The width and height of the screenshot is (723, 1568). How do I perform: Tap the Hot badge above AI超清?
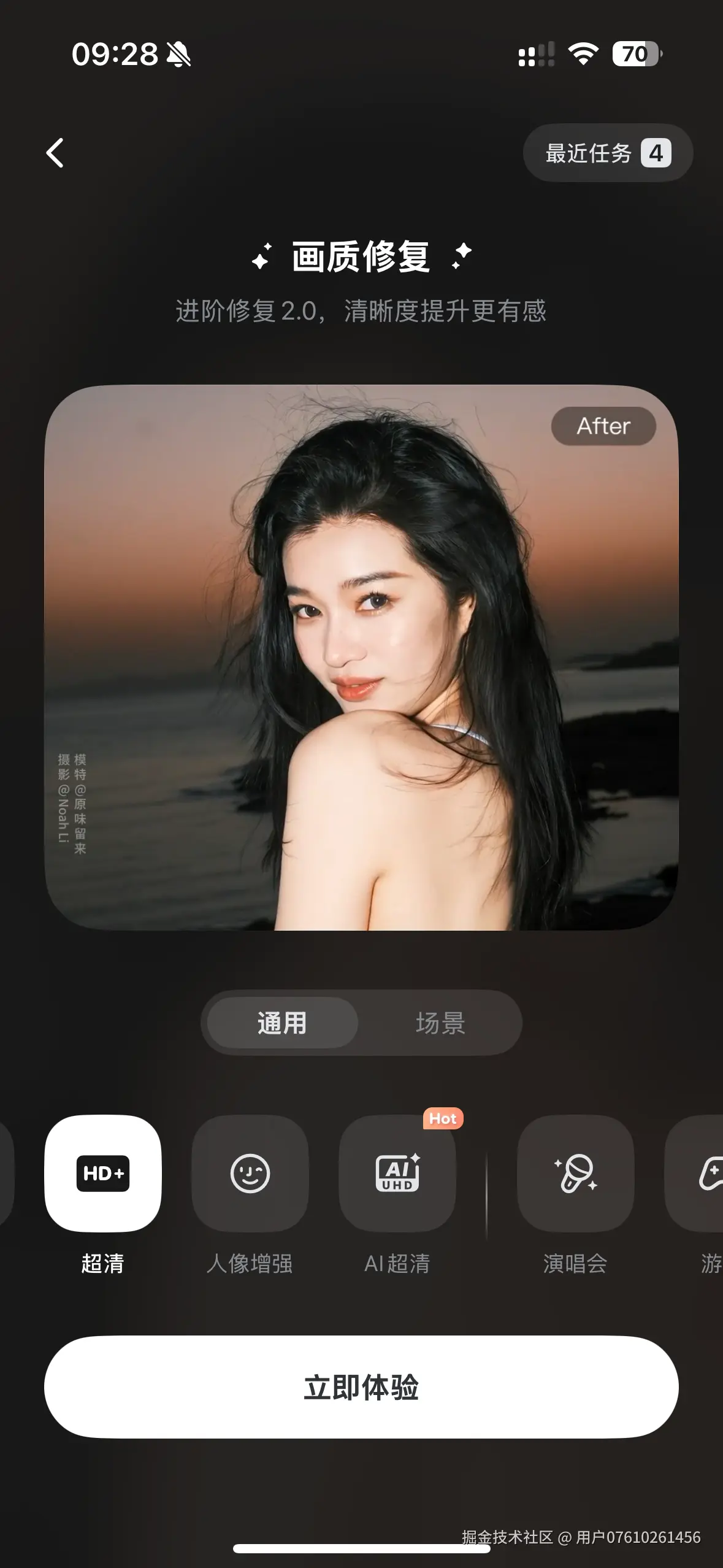pyautogui.click(x=443, y=1119)
